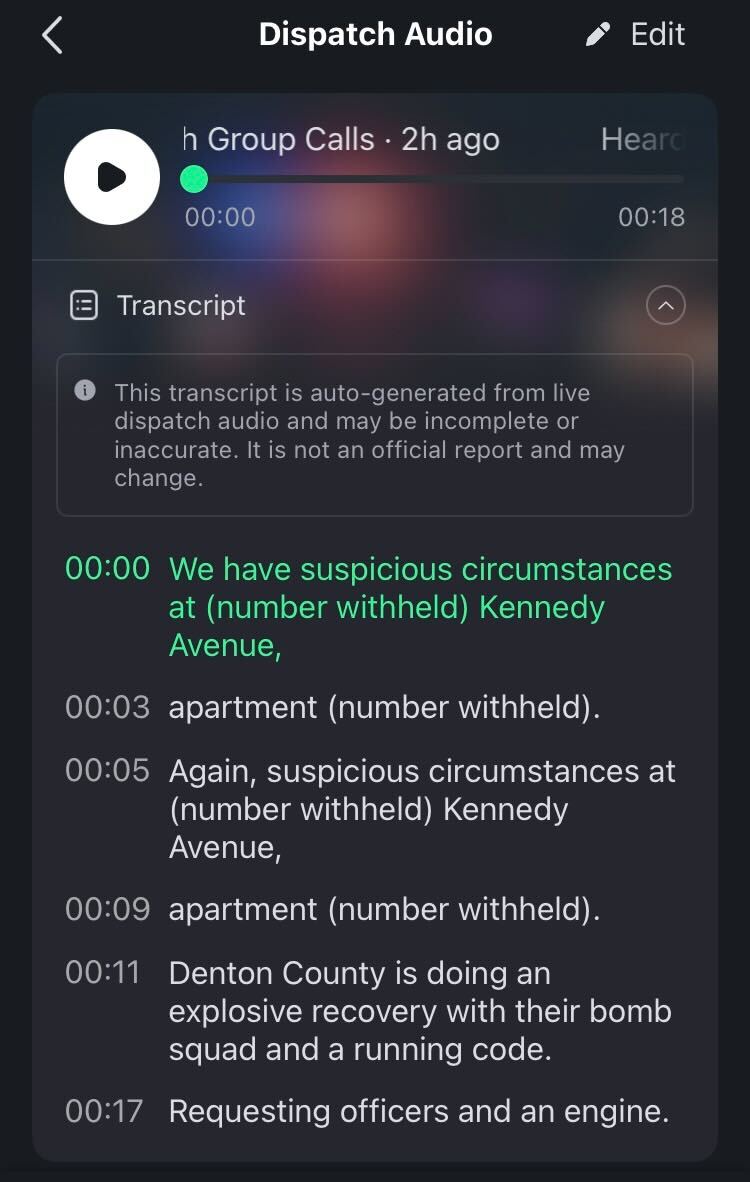Play the dispatch audio clip
The height and width of the screenshot is (1182, 750).
pos(112,177)
